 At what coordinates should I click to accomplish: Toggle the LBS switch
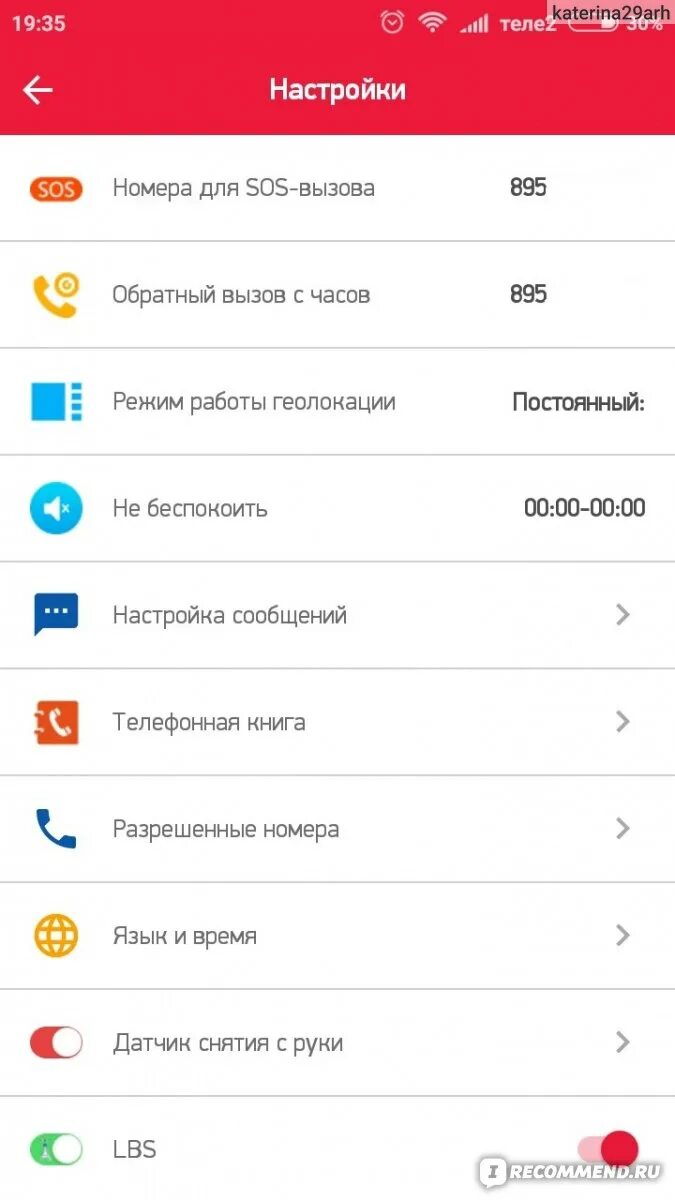(608, 1150)
